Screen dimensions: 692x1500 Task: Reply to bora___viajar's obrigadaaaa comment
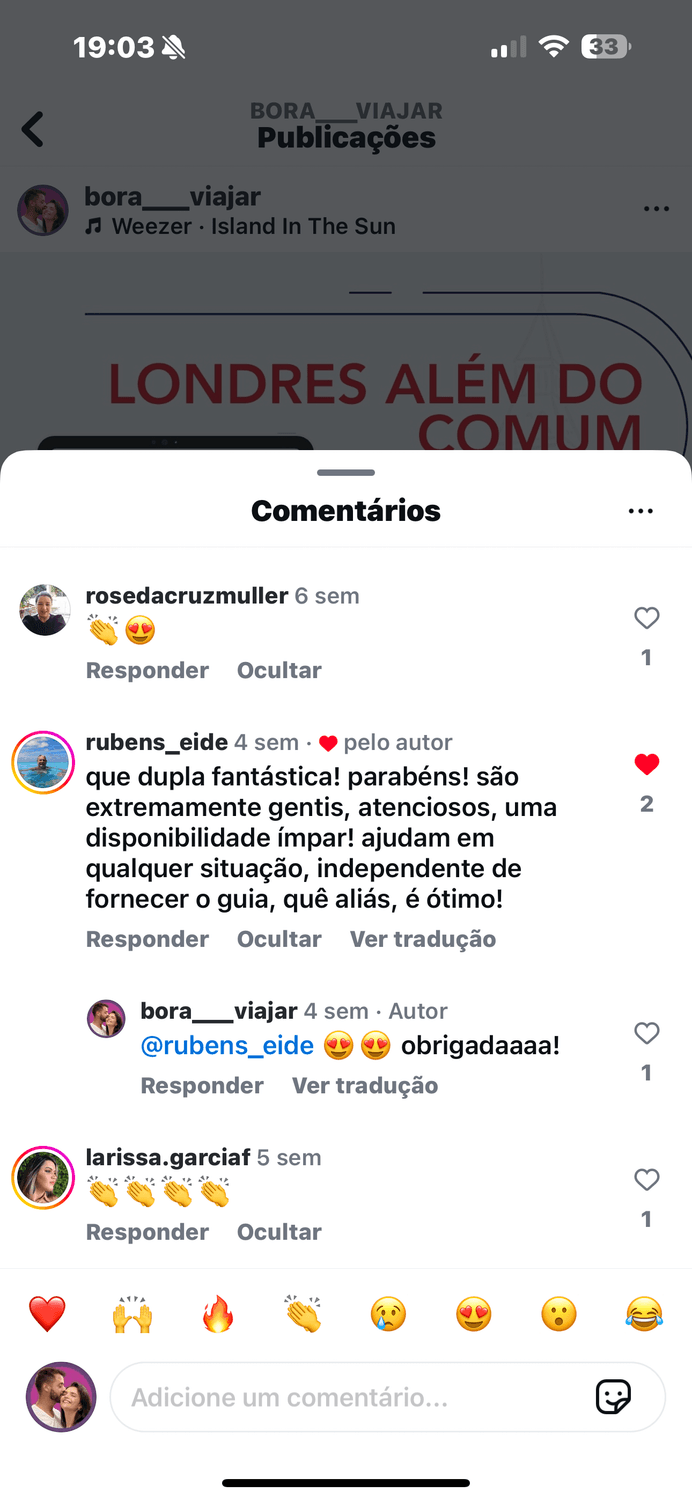click(202, 1085)
